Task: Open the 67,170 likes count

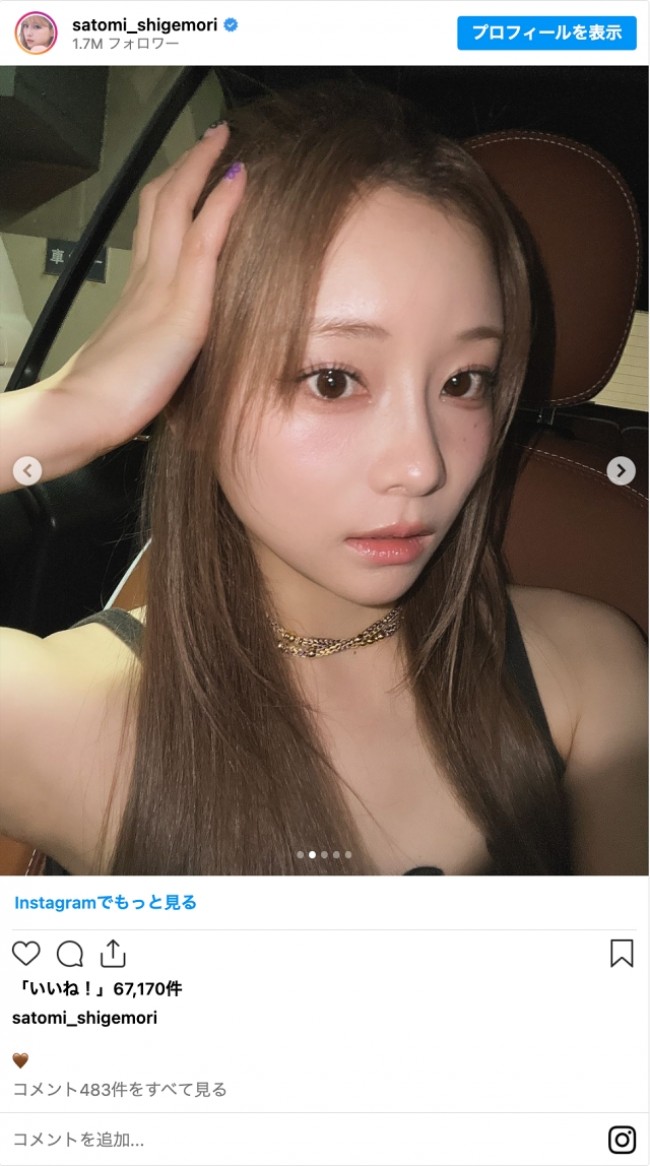Action: [97, 988]
